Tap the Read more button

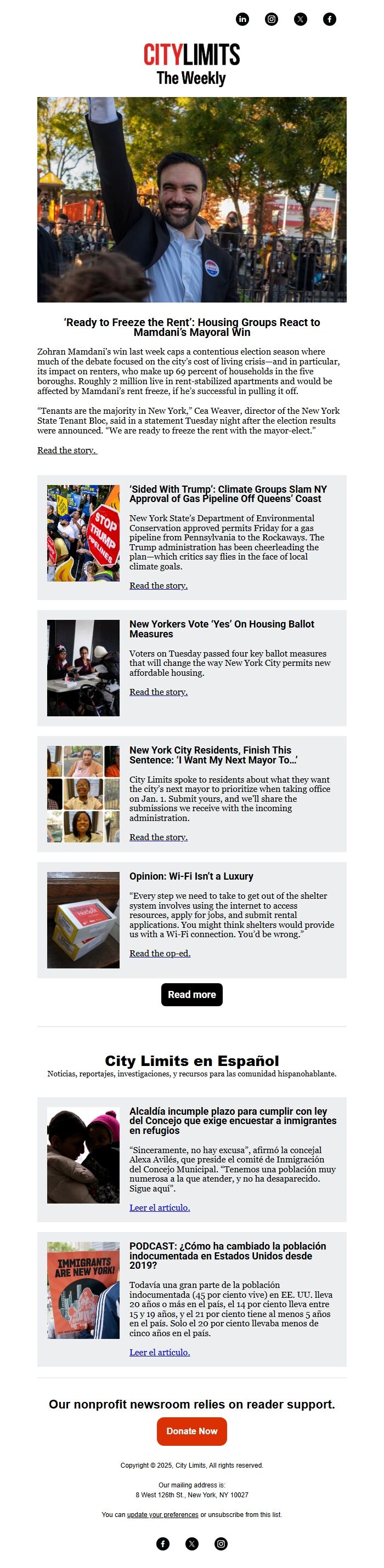(x=191, y=994)
